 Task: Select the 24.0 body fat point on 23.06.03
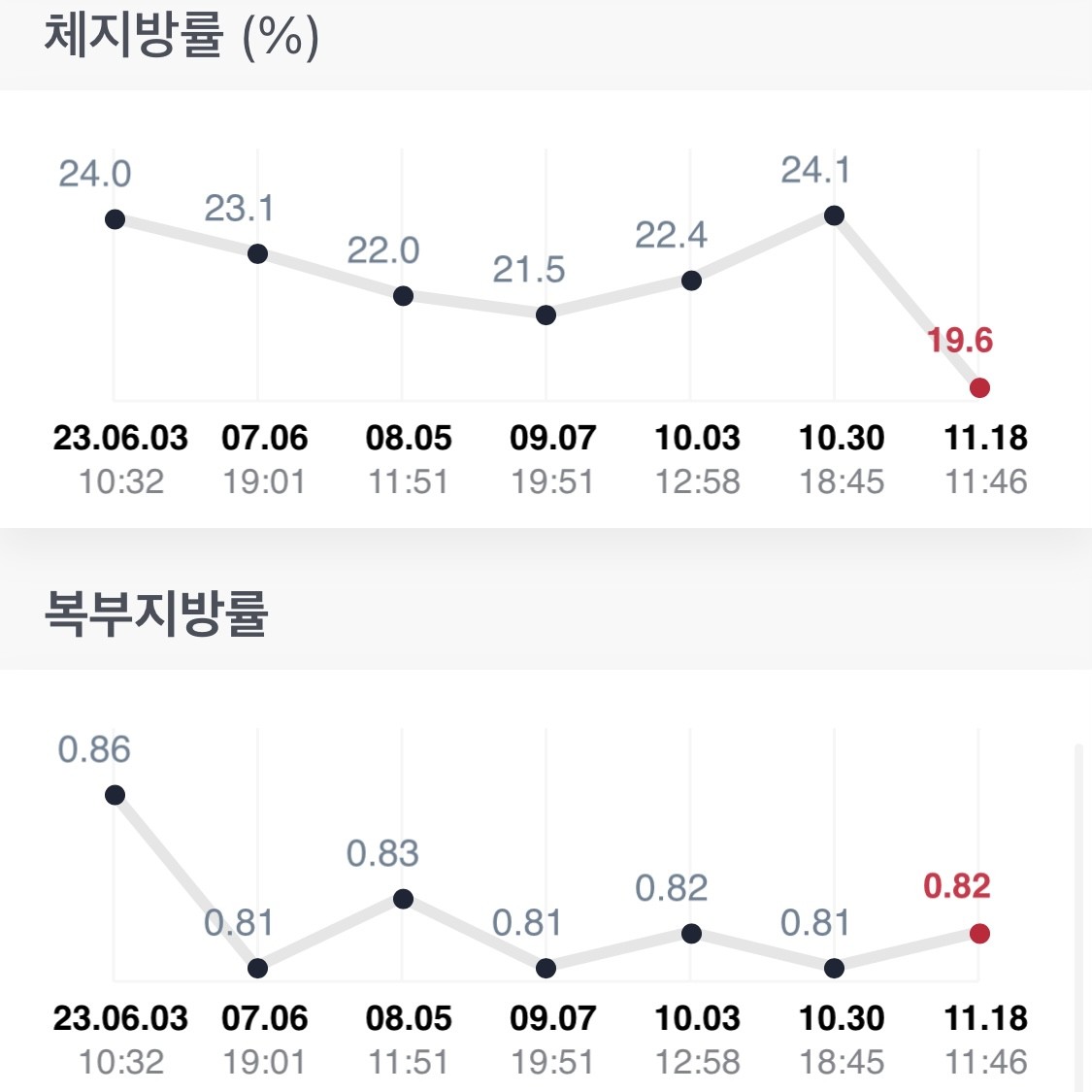[x=115, y=219]
